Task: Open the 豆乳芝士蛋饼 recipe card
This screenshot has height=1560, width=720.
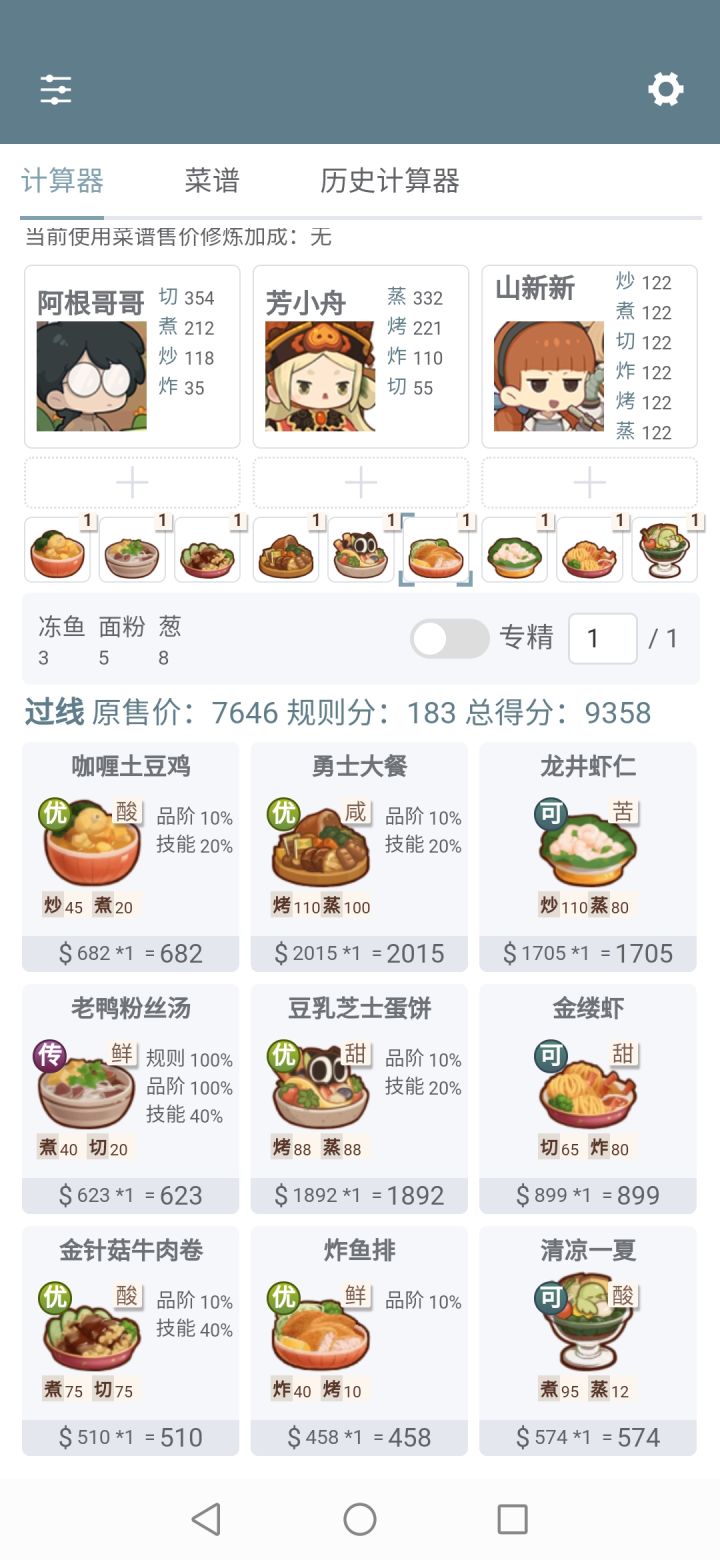Action: [x=359, y=1099]
